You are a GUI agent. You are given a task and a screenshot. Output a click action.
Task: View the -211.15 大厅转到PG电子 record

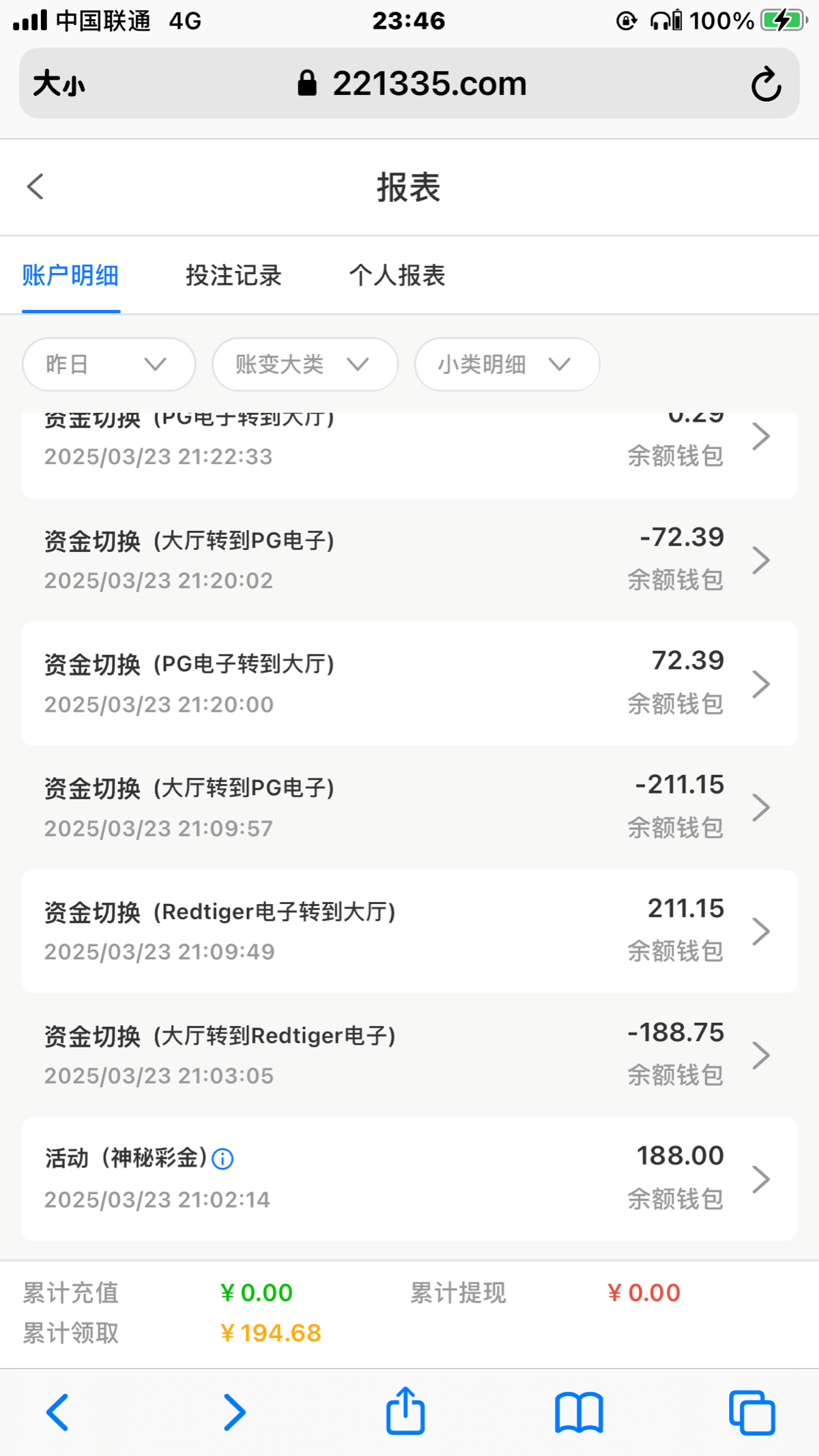(409, 808)
